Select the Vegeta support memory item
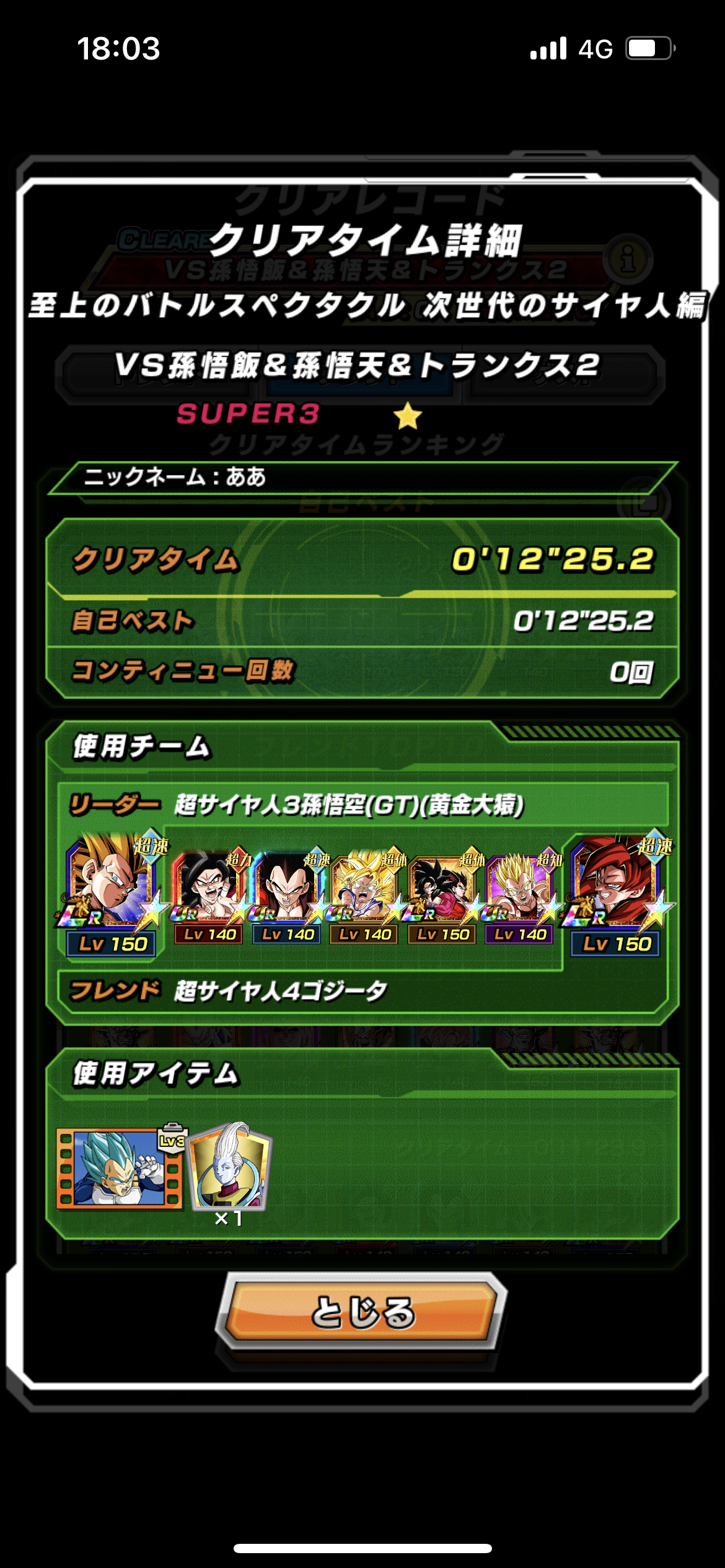The image size is (725, 1568). [x=120, y=1167]
